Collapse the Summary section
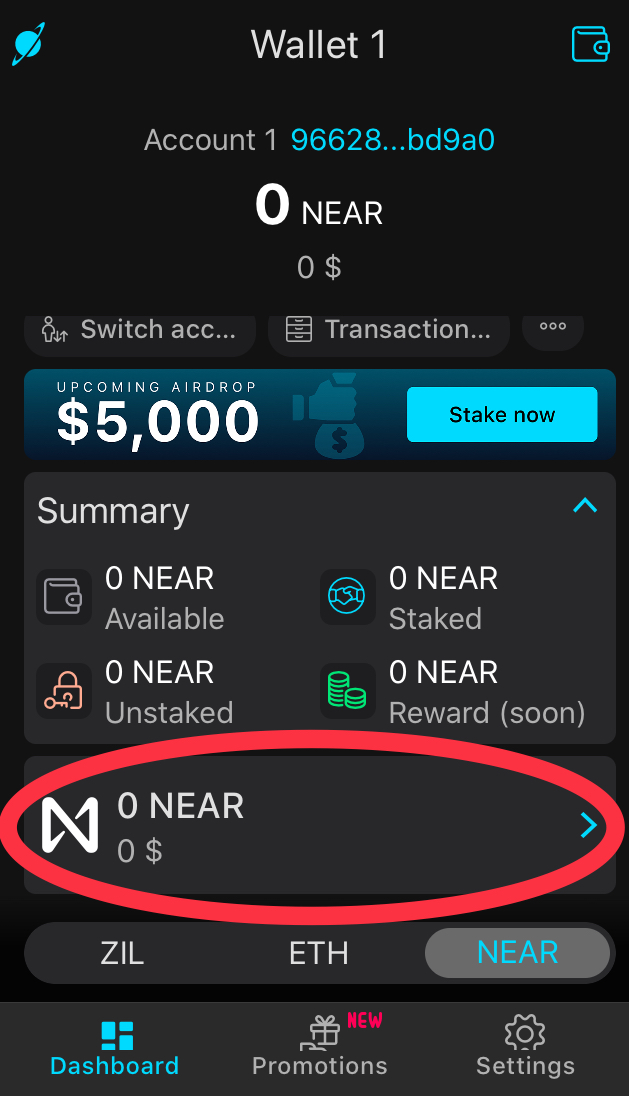This screenshot has width=629, height=1096. tap(584, 506)
